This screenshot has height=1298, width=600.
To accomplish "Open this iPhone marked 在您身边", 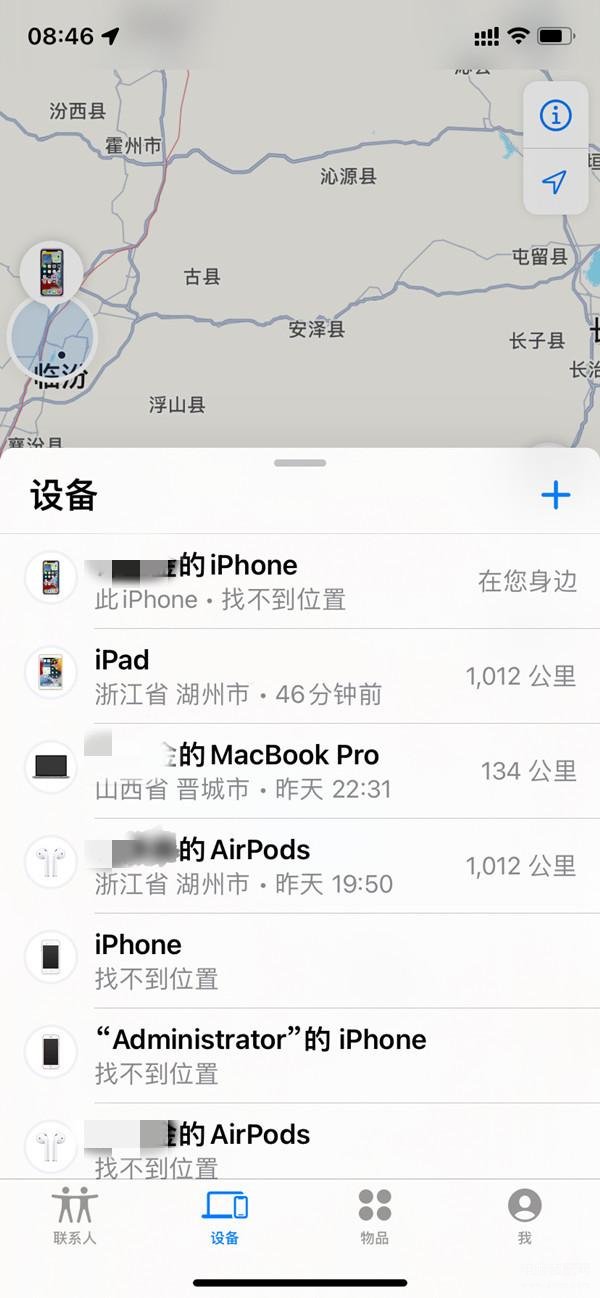I will (300, 581).
